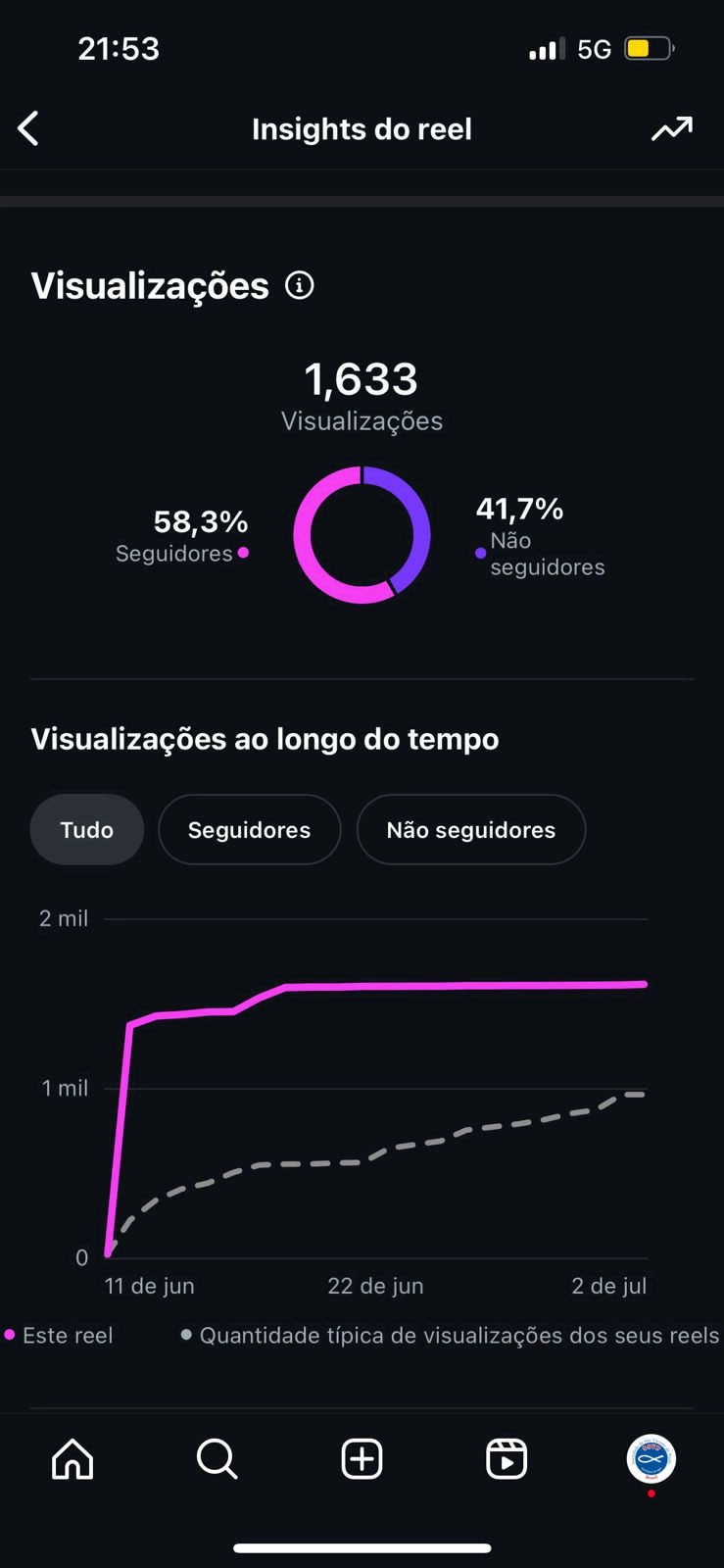Go back from Insights do reel
The height and width of the screenshot is (1568, 724).
click(x=28, y=128)
